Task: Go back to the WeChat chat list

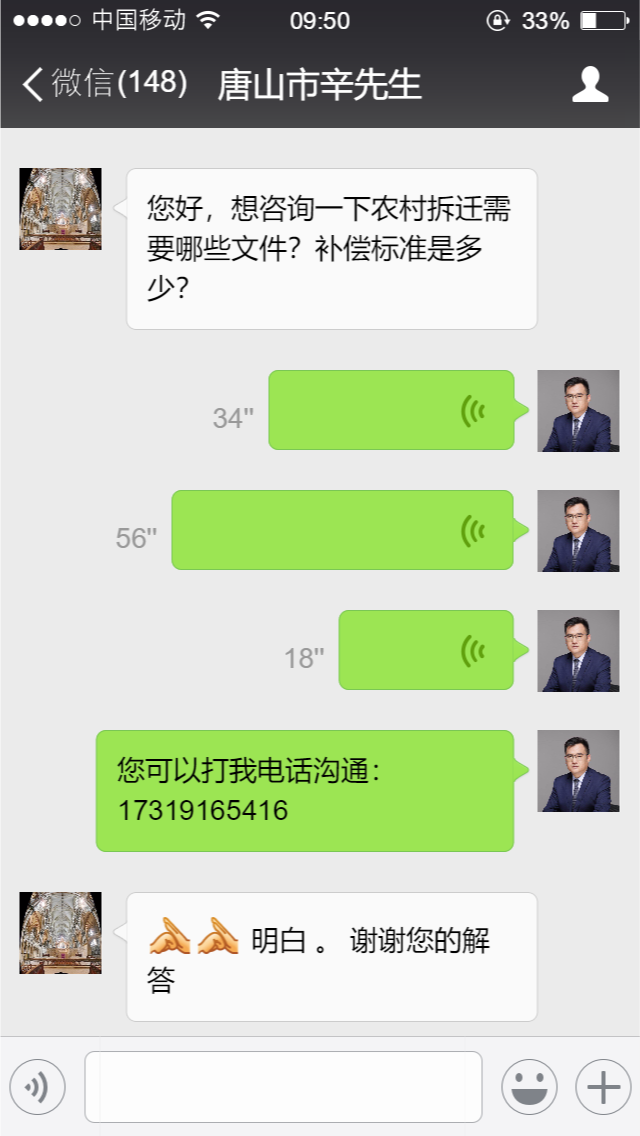Action: [100, 84]
